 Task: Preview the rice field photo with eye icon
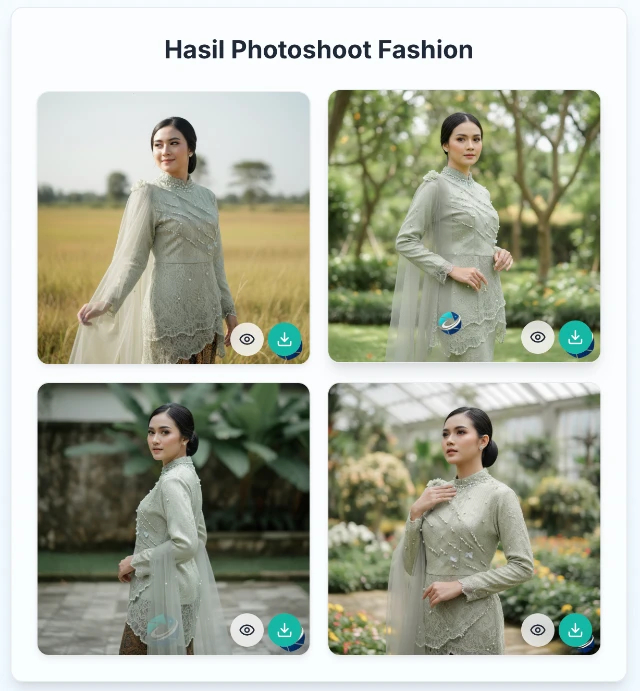[x=247, y=339]
